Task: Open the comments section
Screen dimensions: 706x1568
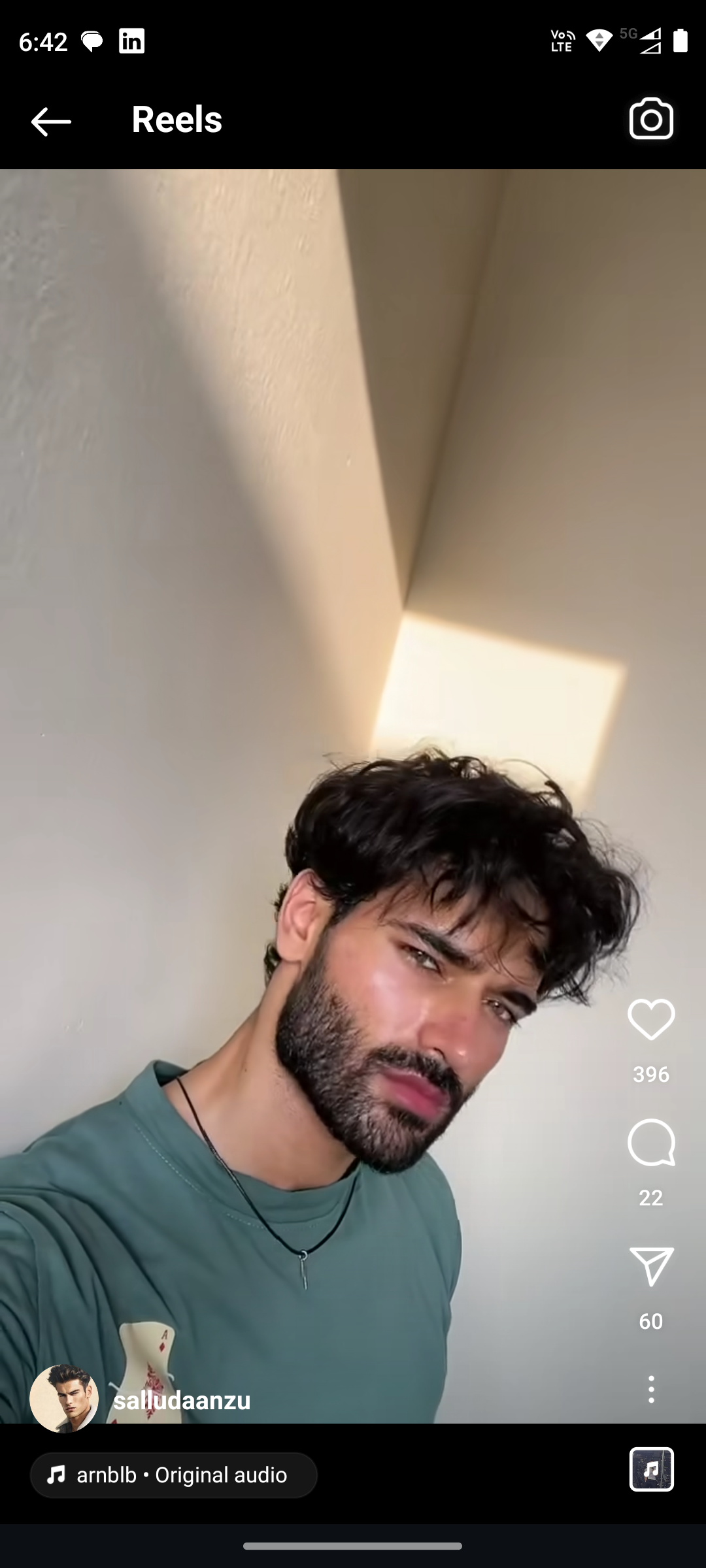Action: (650, 1143)
